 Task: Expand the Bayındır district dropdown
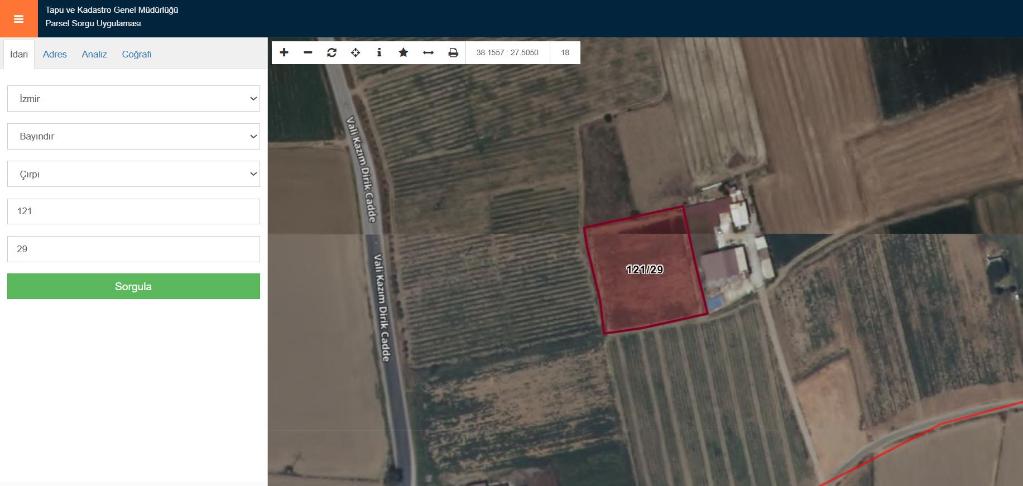click(x=133, y=136)
